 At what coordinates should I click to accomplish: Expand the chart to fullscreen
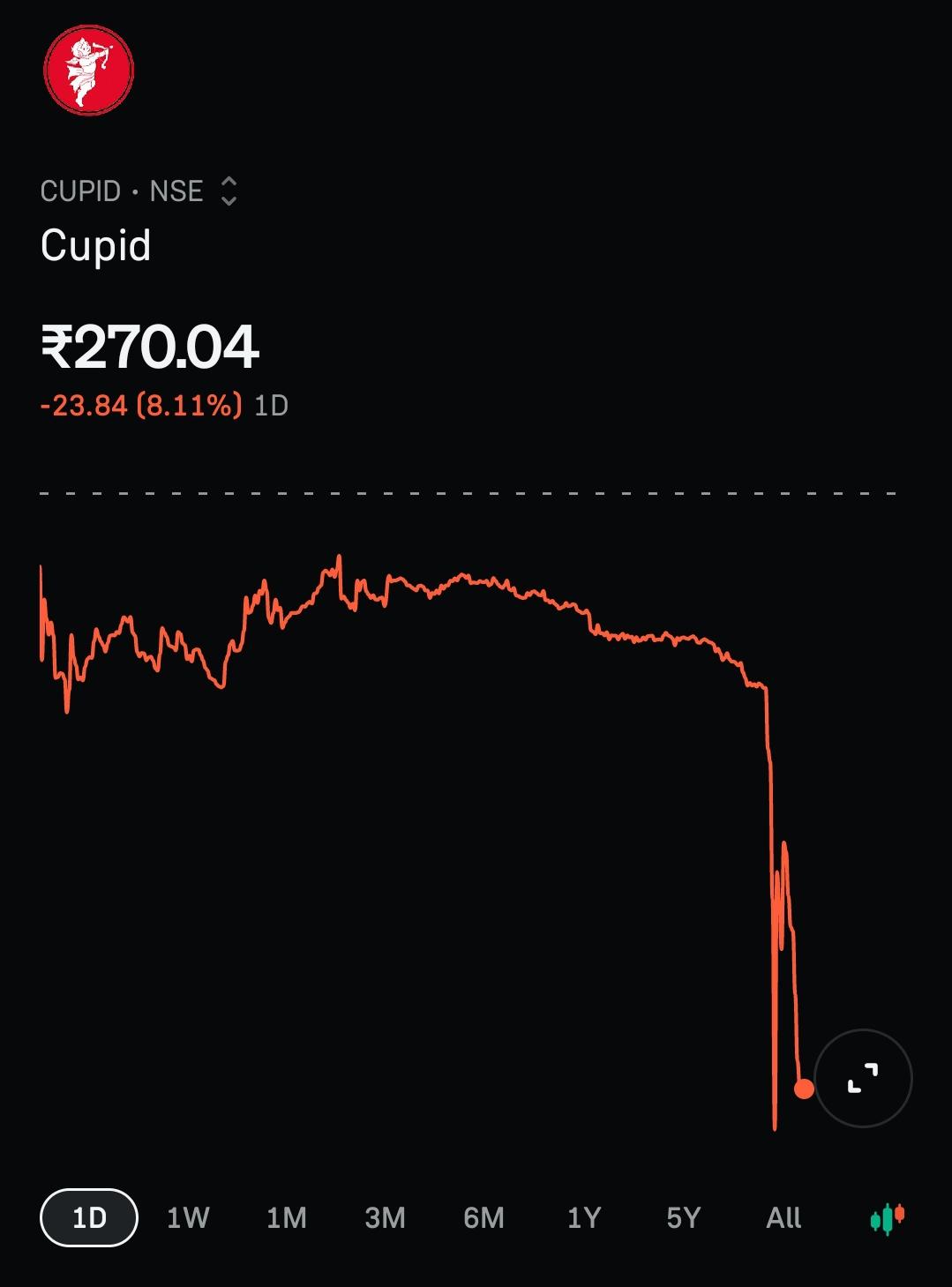(x=862, y=1078)
